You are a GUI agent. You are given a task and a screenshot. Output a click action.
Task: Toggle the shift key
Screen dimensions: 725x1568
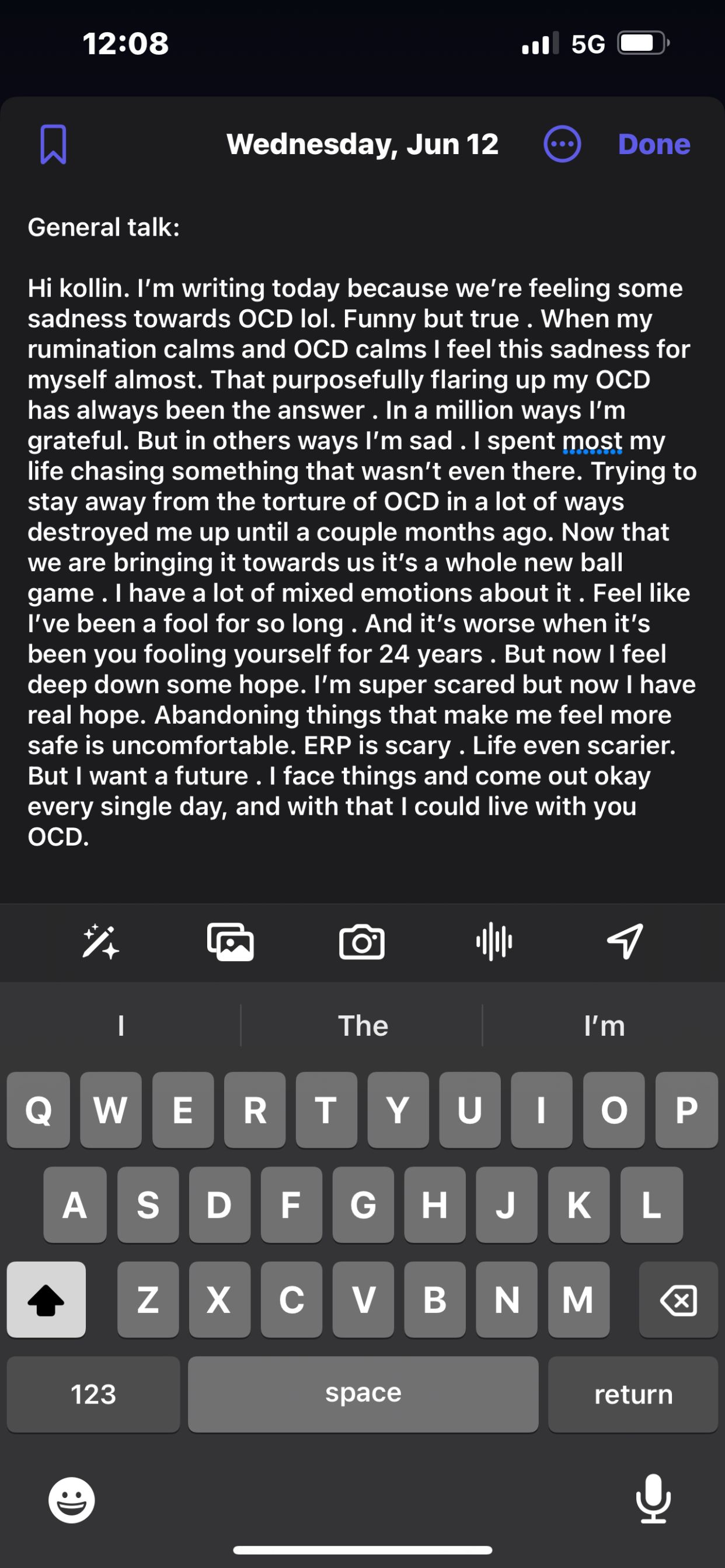point(46,1300)
